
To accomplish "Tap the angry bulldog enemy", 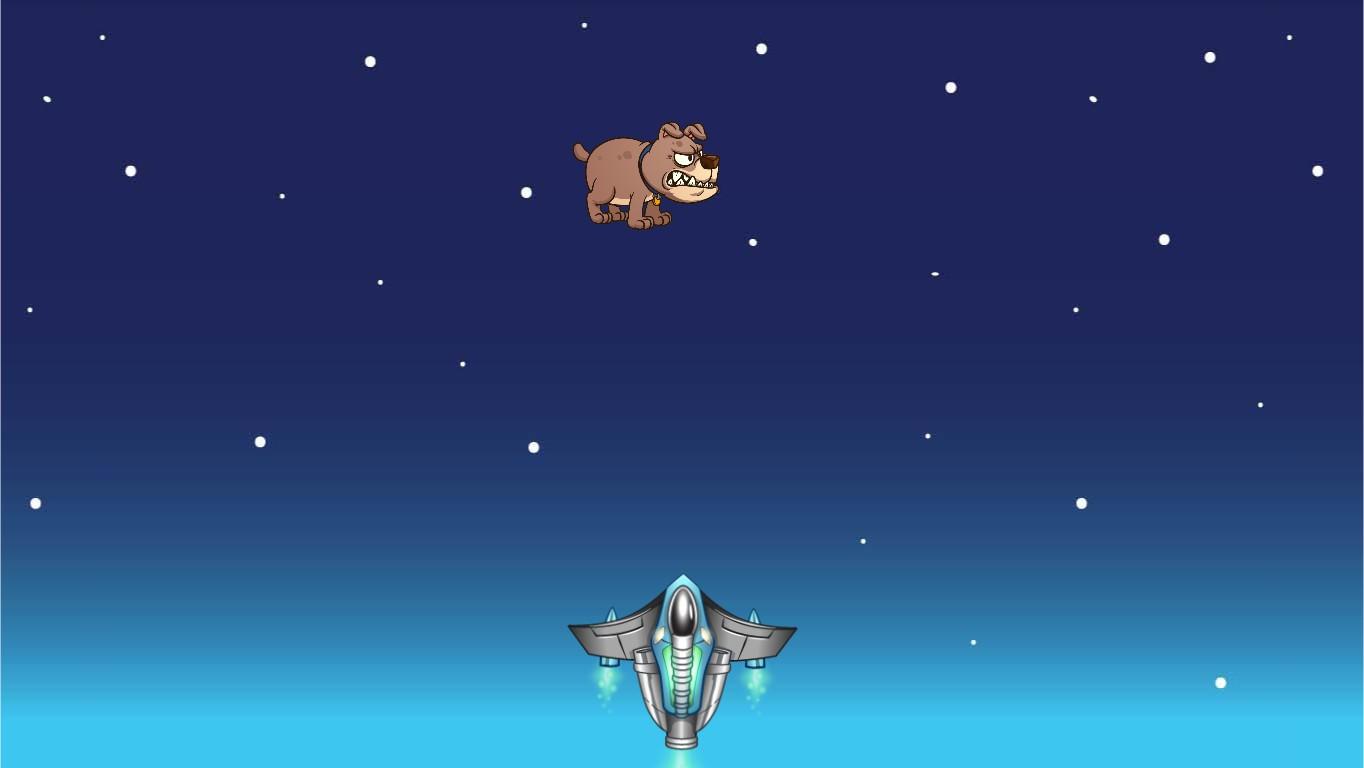I will click(645, 175).
